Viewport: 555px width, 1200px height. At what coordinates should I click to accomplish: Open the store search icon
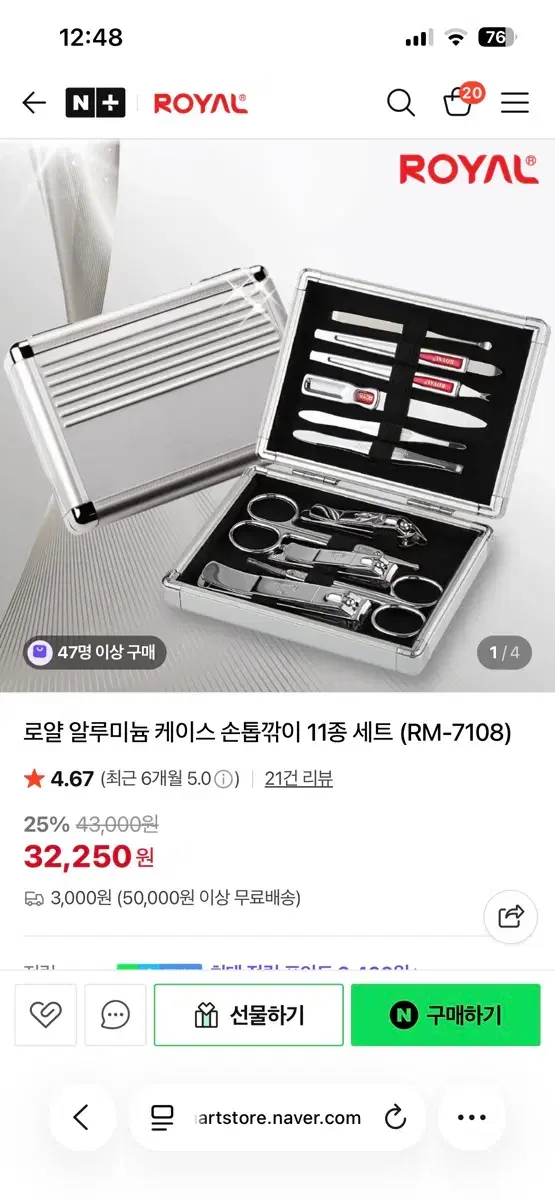click(400, 102)
